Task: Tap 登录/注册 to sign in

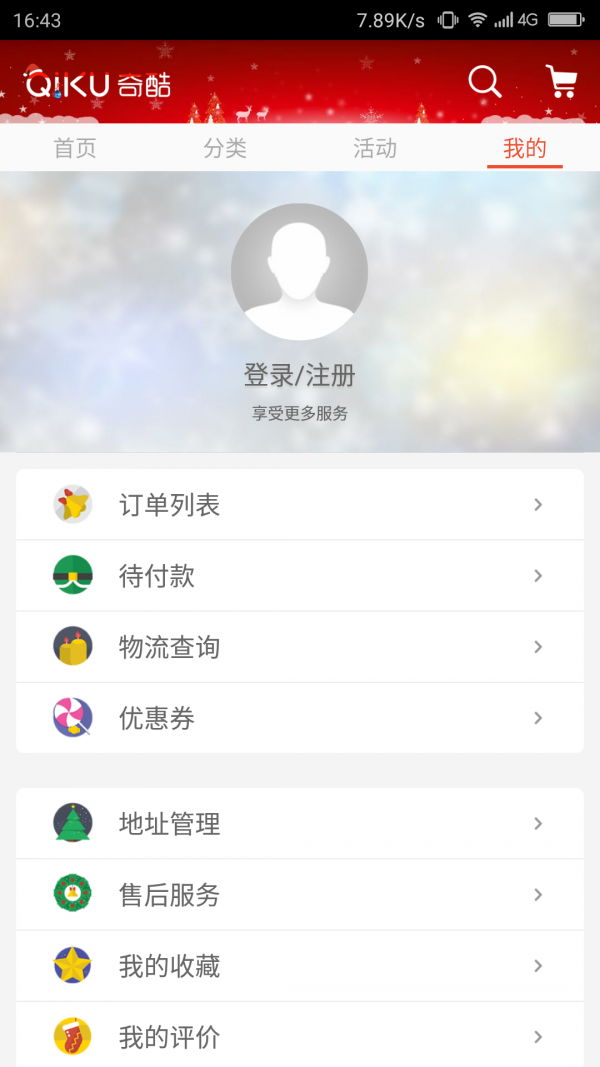Action: [299, 376]
